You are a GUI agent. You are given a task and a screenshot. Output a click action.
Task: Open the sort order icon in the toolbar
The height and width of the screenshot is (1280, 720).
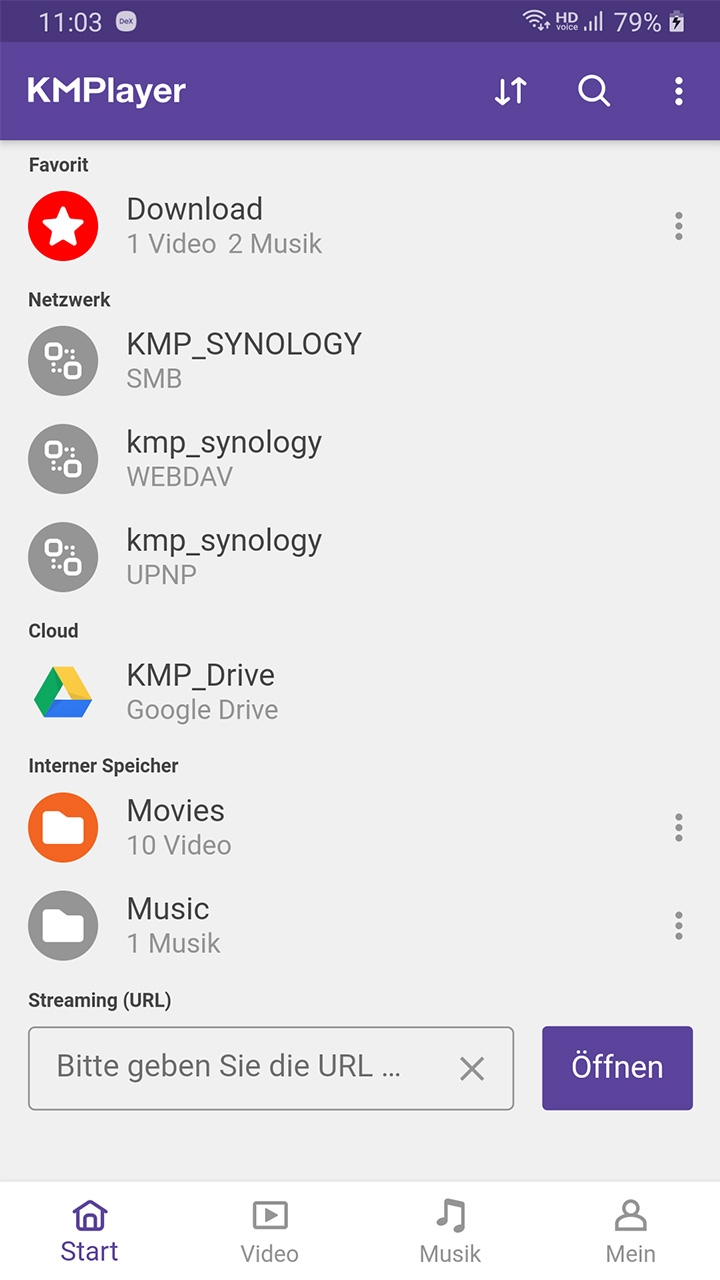(x=510, y=91)
